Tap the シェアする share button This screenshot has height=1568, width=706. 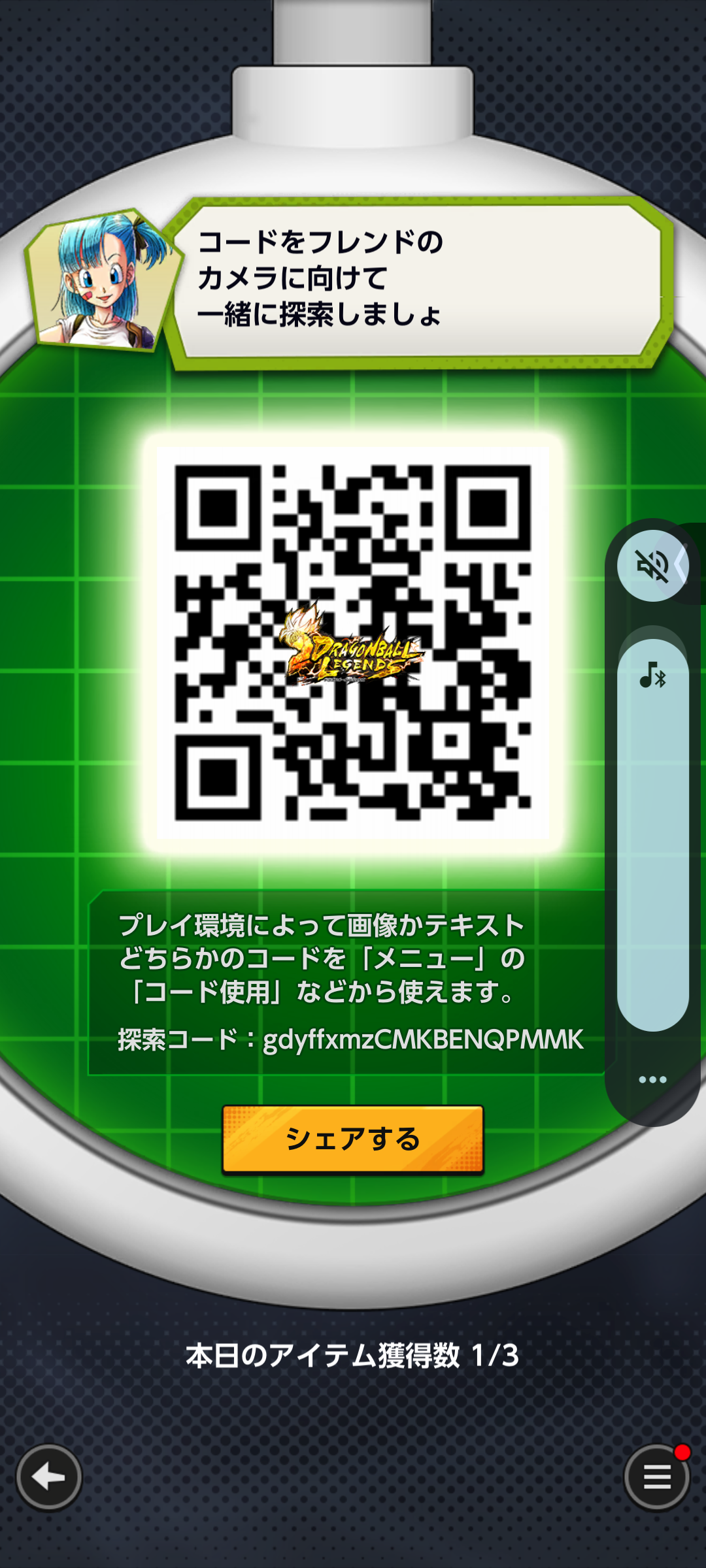pyautogui.click(x=353, y=1139)
